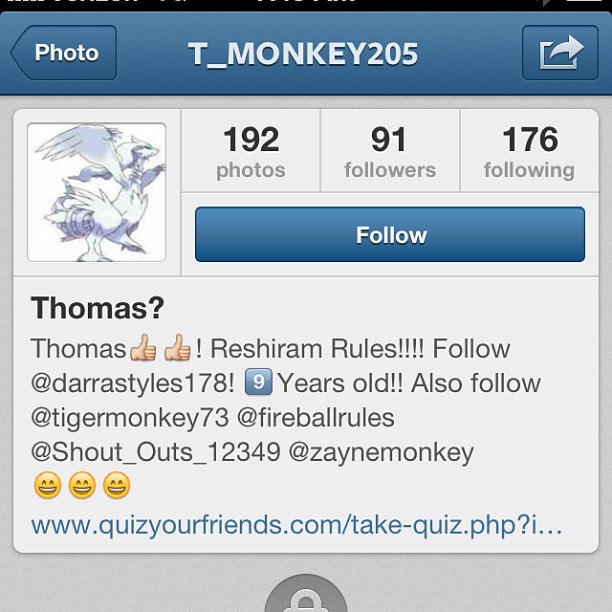
Task: View the 176 following list
Action: coord(529,151)
